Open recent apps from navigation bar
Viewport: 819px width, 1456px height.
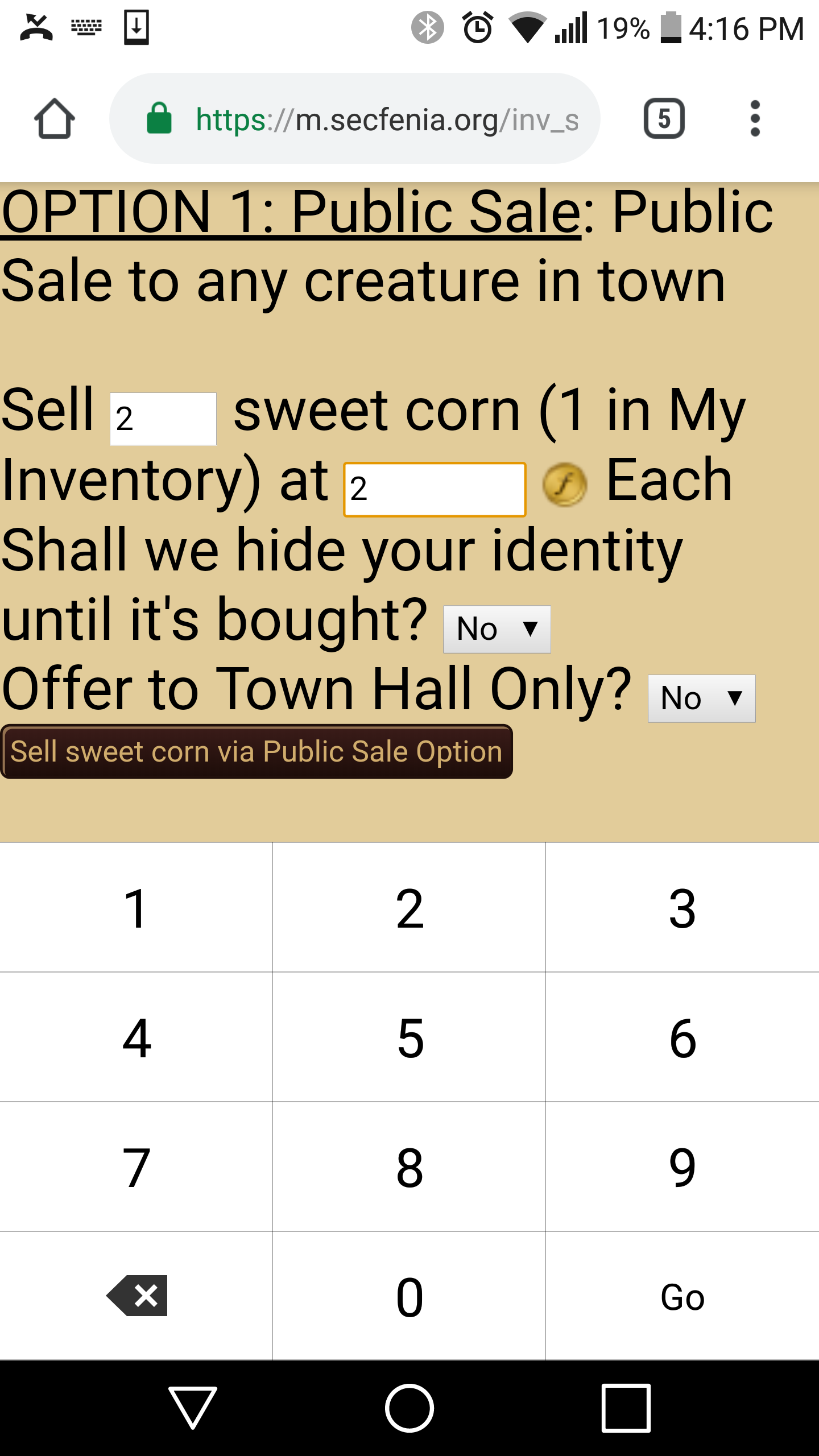click(x=626, y=1408)
